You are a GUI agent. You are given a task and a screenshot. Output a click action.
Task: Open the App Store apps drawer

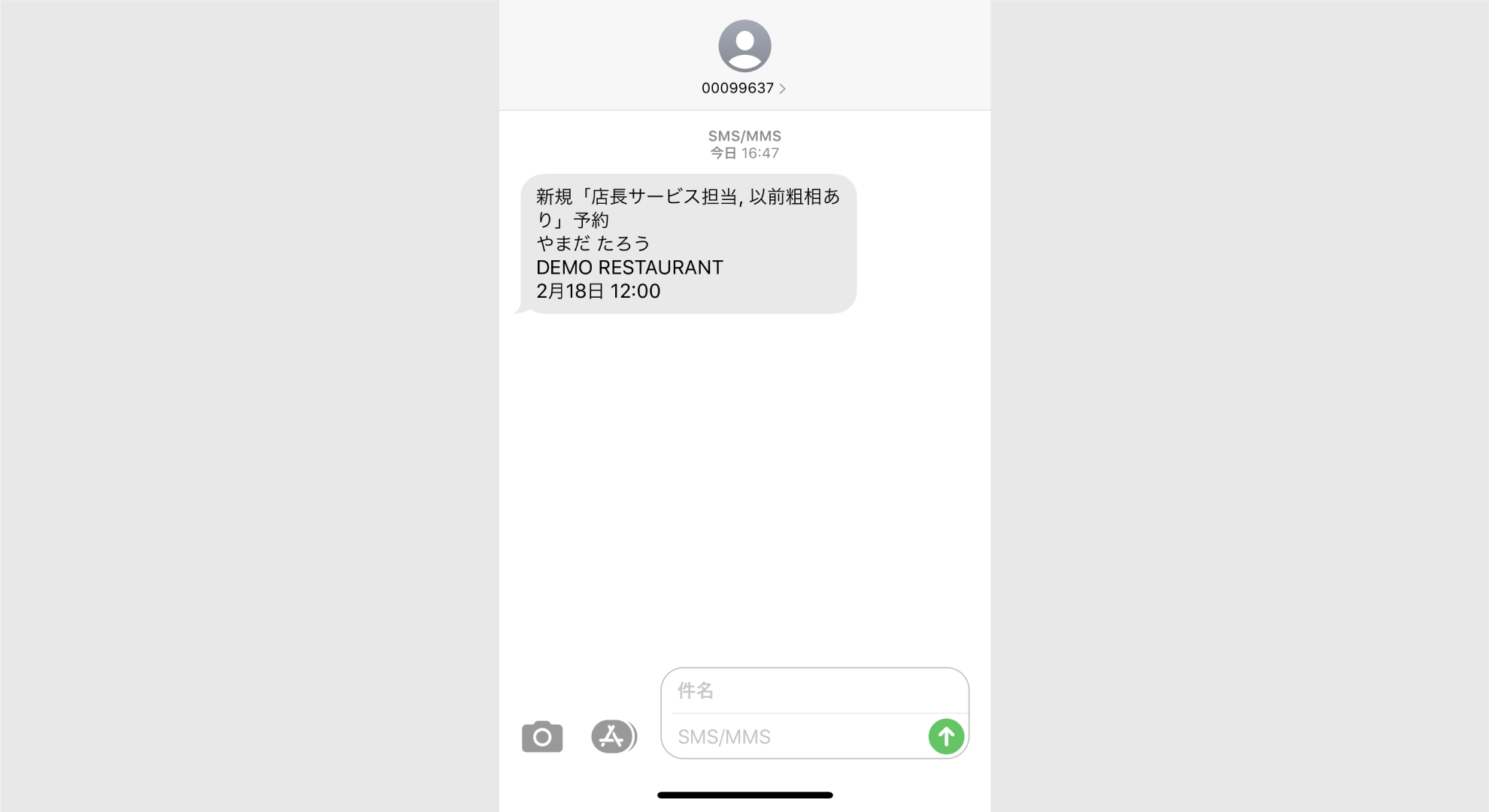click(613, 737)
